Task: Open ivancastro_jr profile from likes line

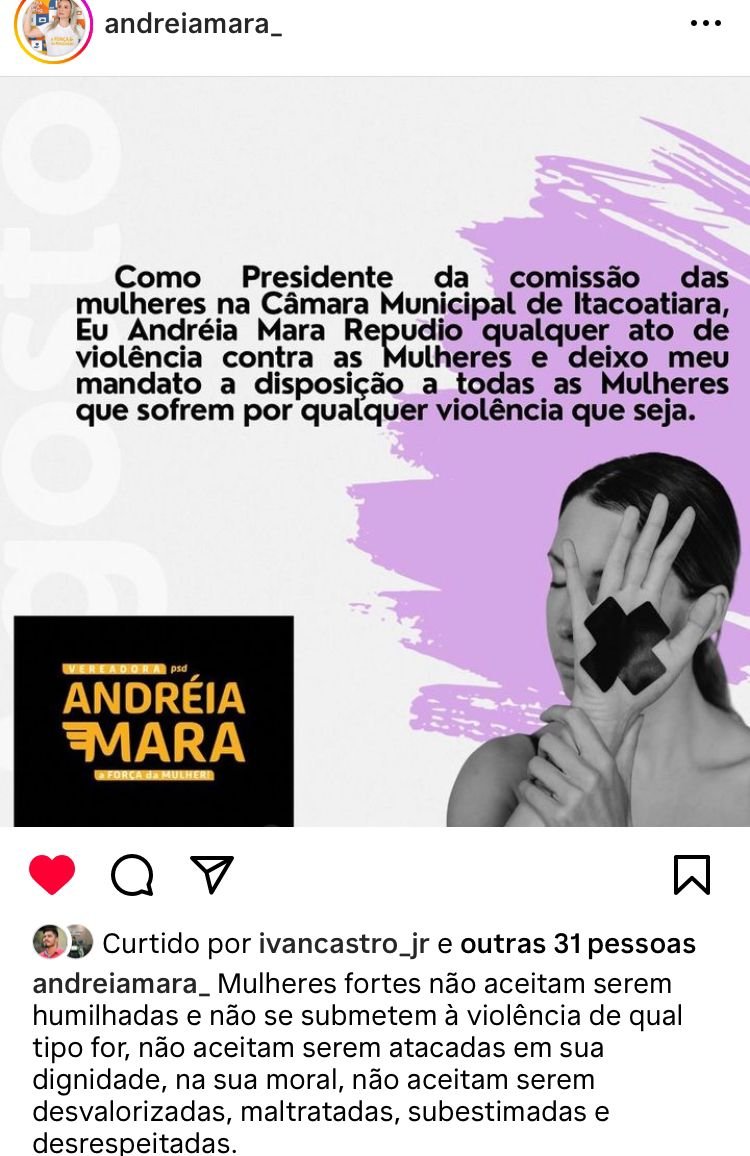Action: pyautogui.click(x=344, y=944)
